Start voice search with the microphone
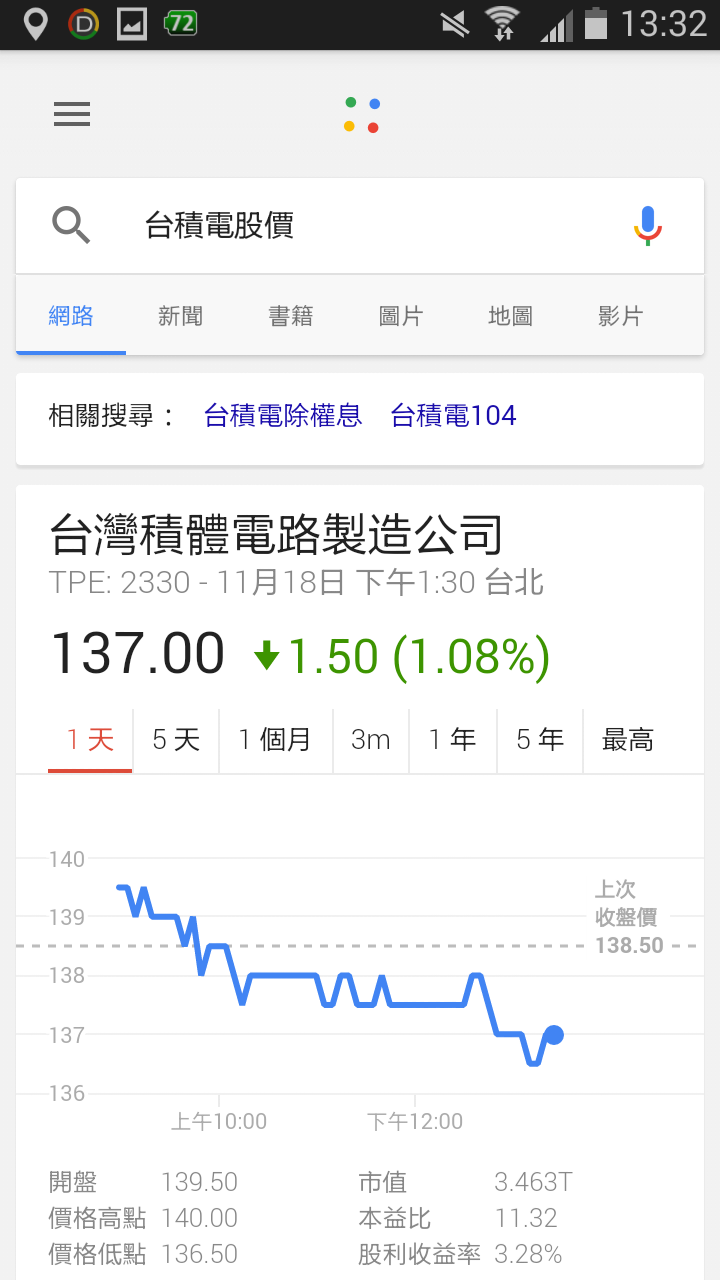 click(x=648, y=226)
